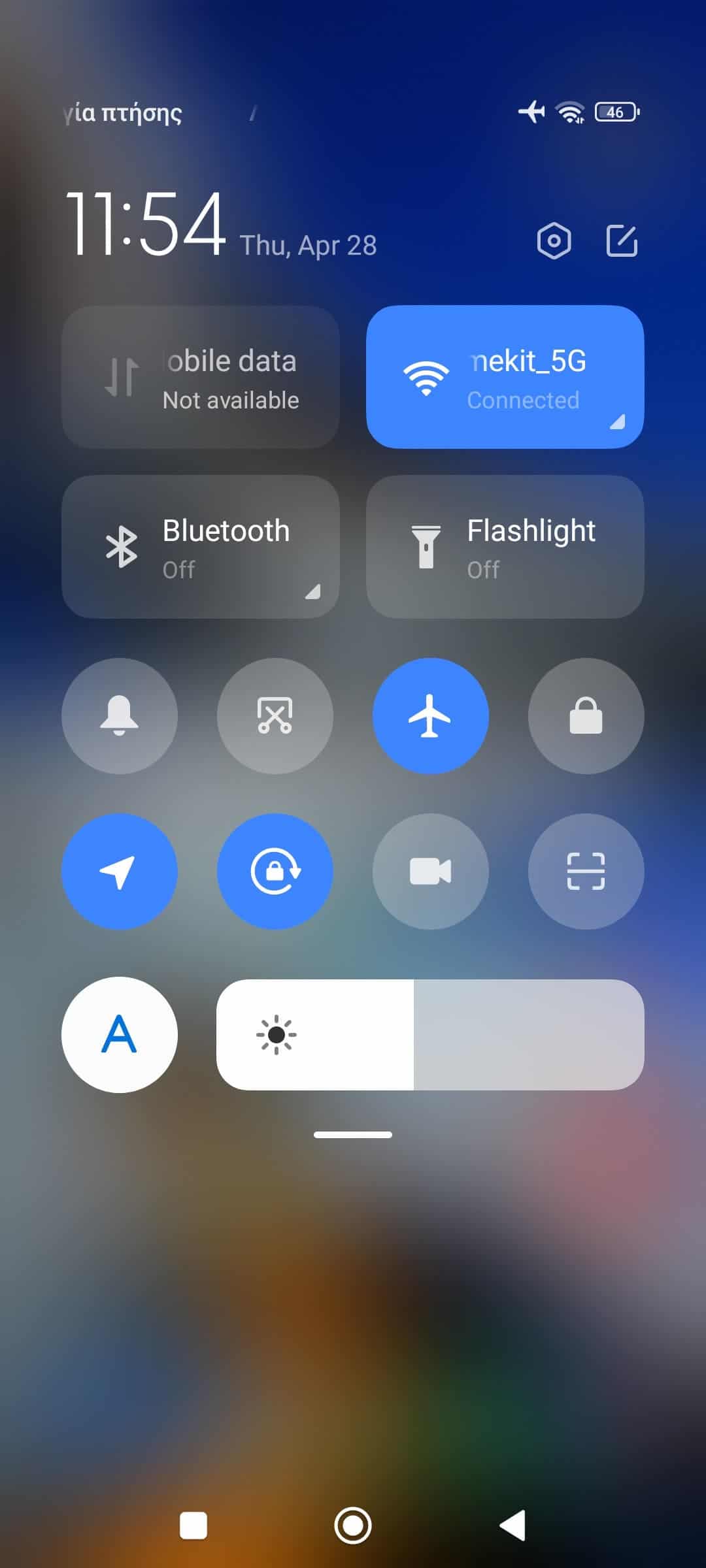Toggle auto brightness A button
The image size is (706, 1568).
tap(120, 1035)
